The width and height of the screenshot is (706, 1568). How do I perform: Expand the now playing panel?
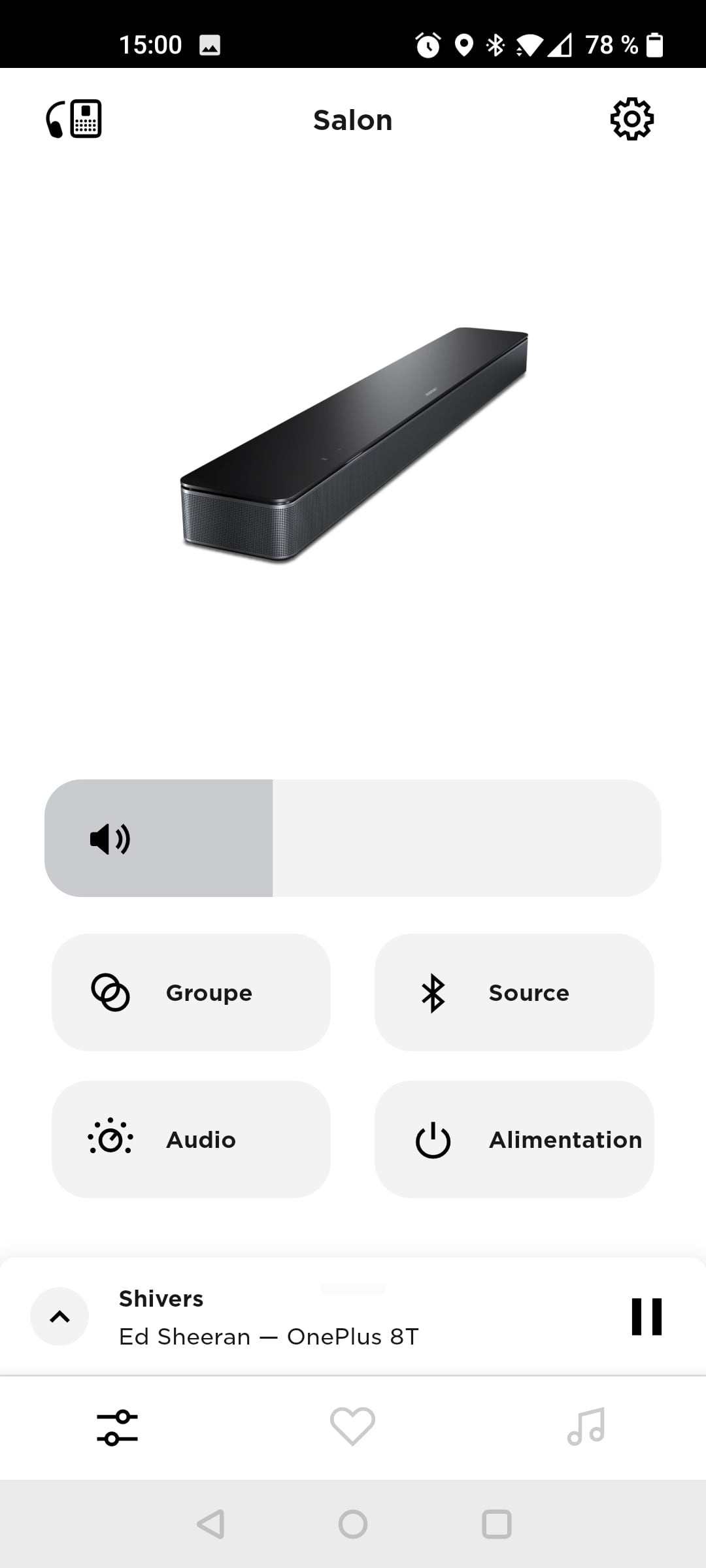(x=59, y=1316)
